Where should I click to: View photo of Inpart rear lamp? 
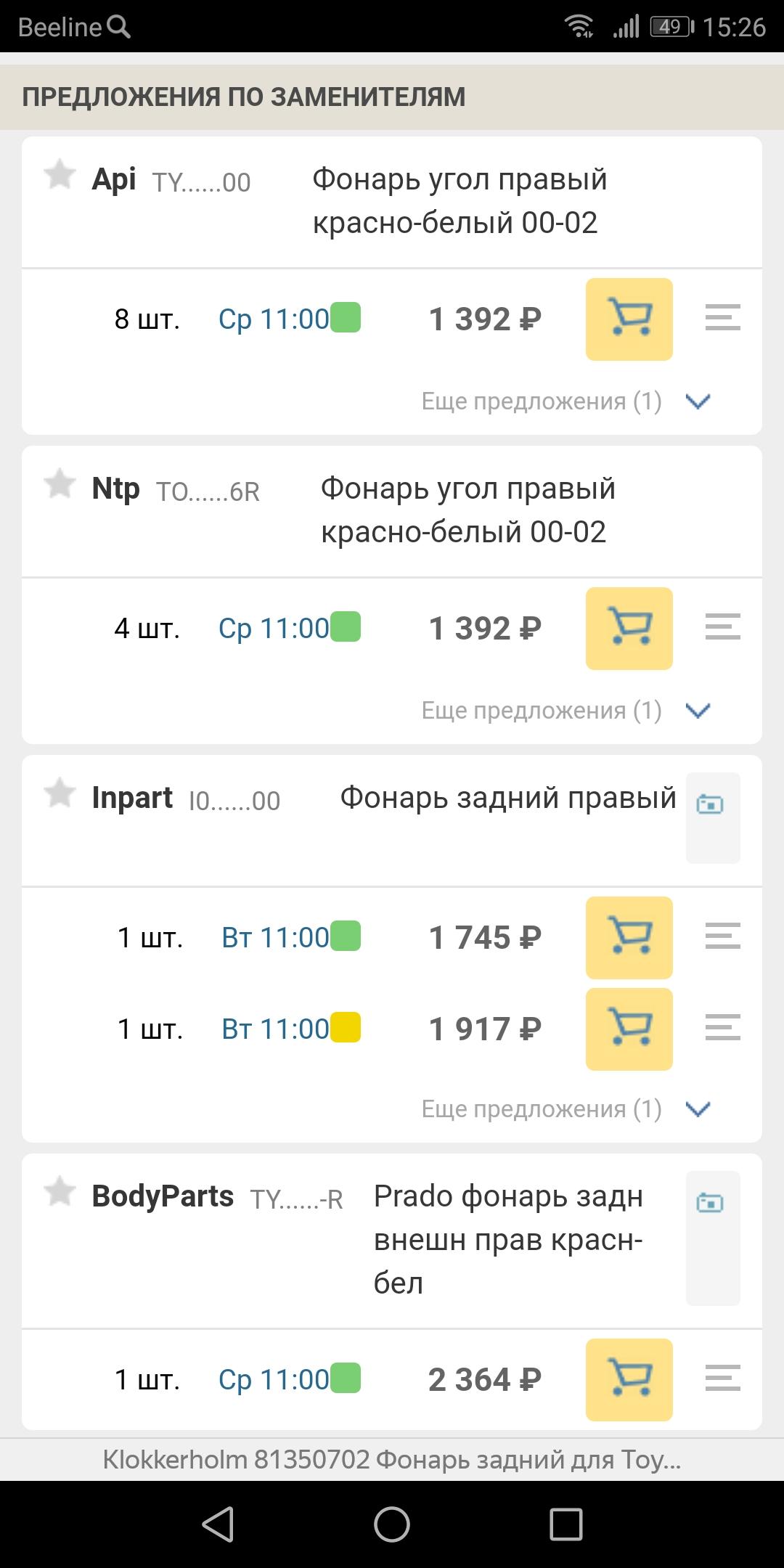713,818
